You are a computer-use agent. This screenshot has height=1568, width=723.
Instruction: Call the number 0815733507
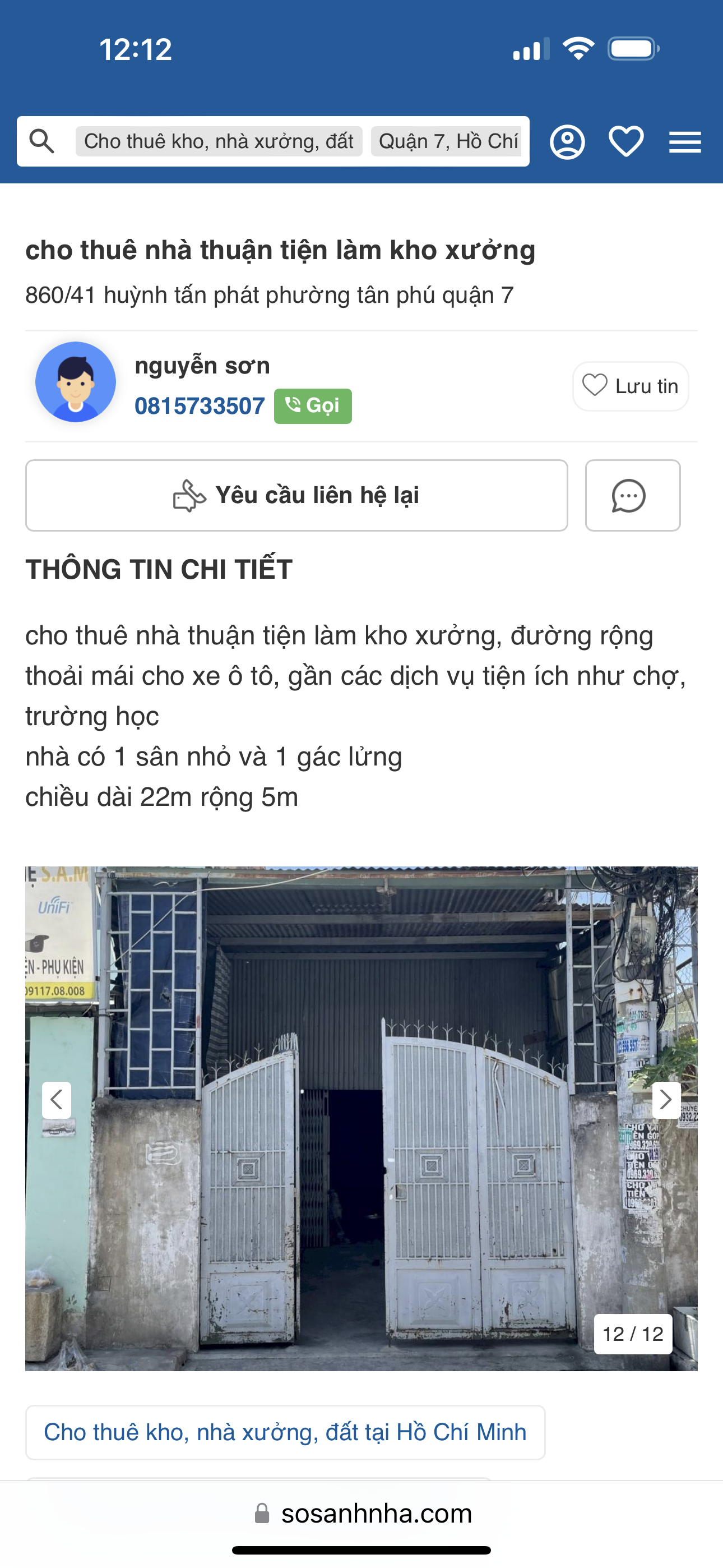[200, 405]
